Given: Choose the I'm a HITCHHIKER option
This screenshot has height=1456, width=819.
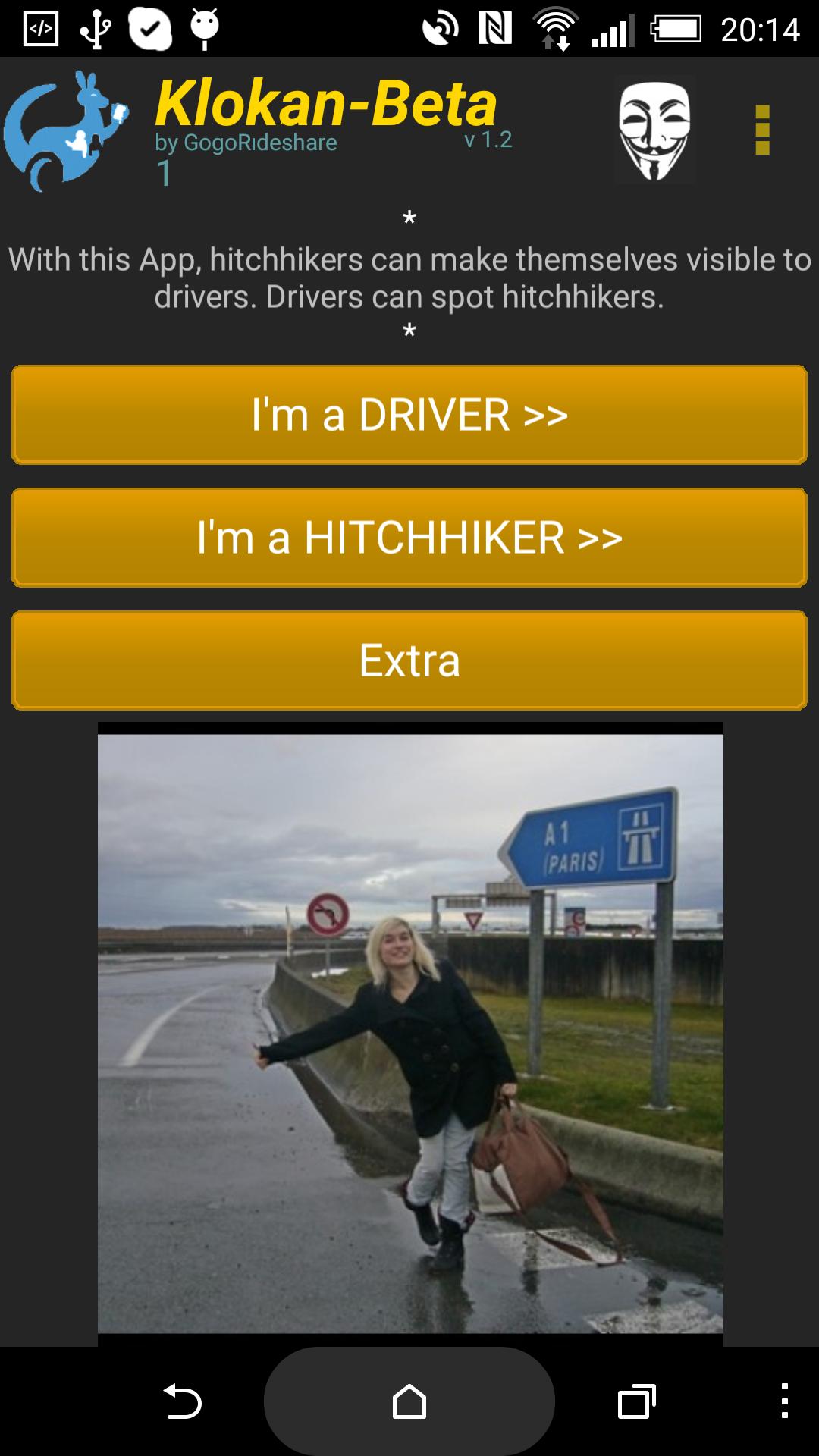Looking at the screenshot, I should [x=409, y=538].
